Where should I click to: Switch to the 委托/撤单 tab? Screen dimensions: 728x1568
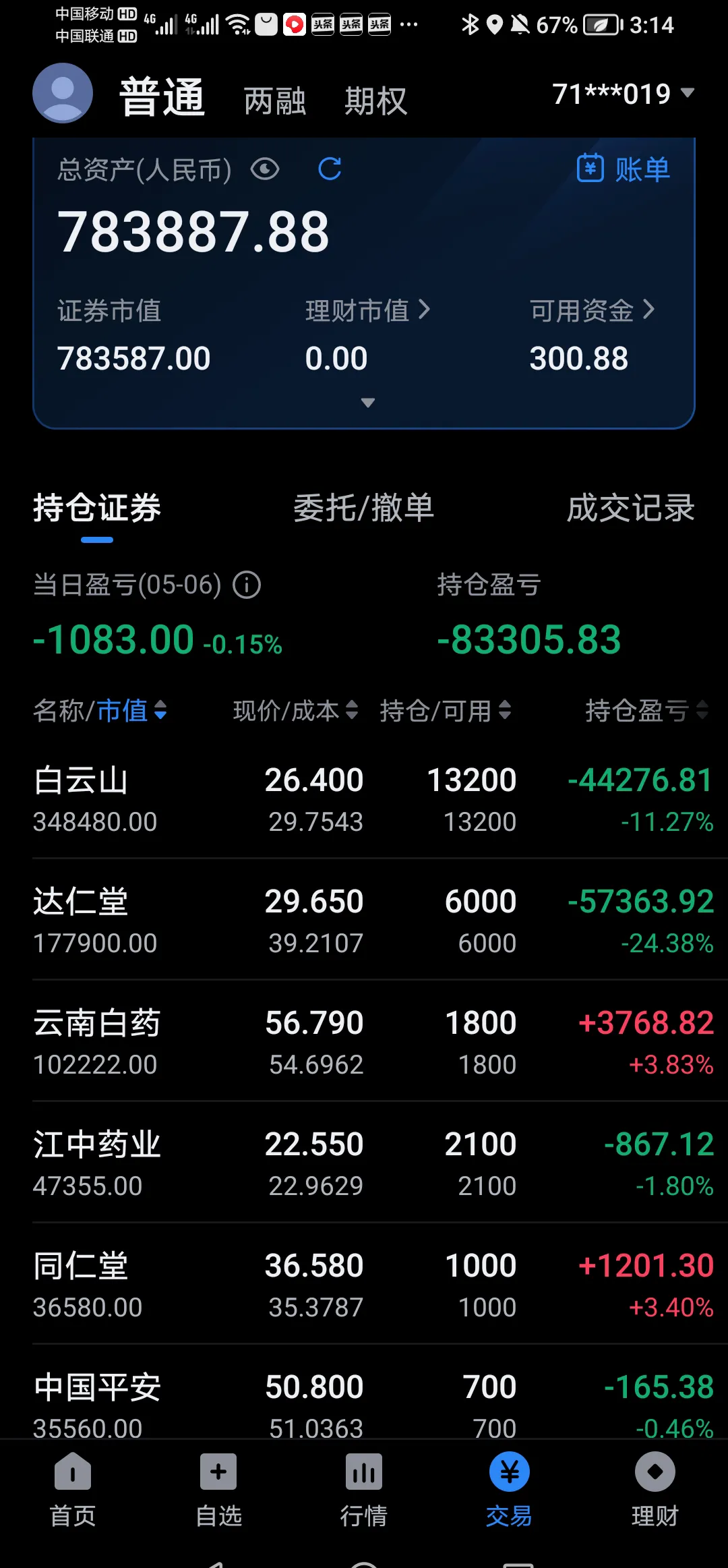(363, 508)
